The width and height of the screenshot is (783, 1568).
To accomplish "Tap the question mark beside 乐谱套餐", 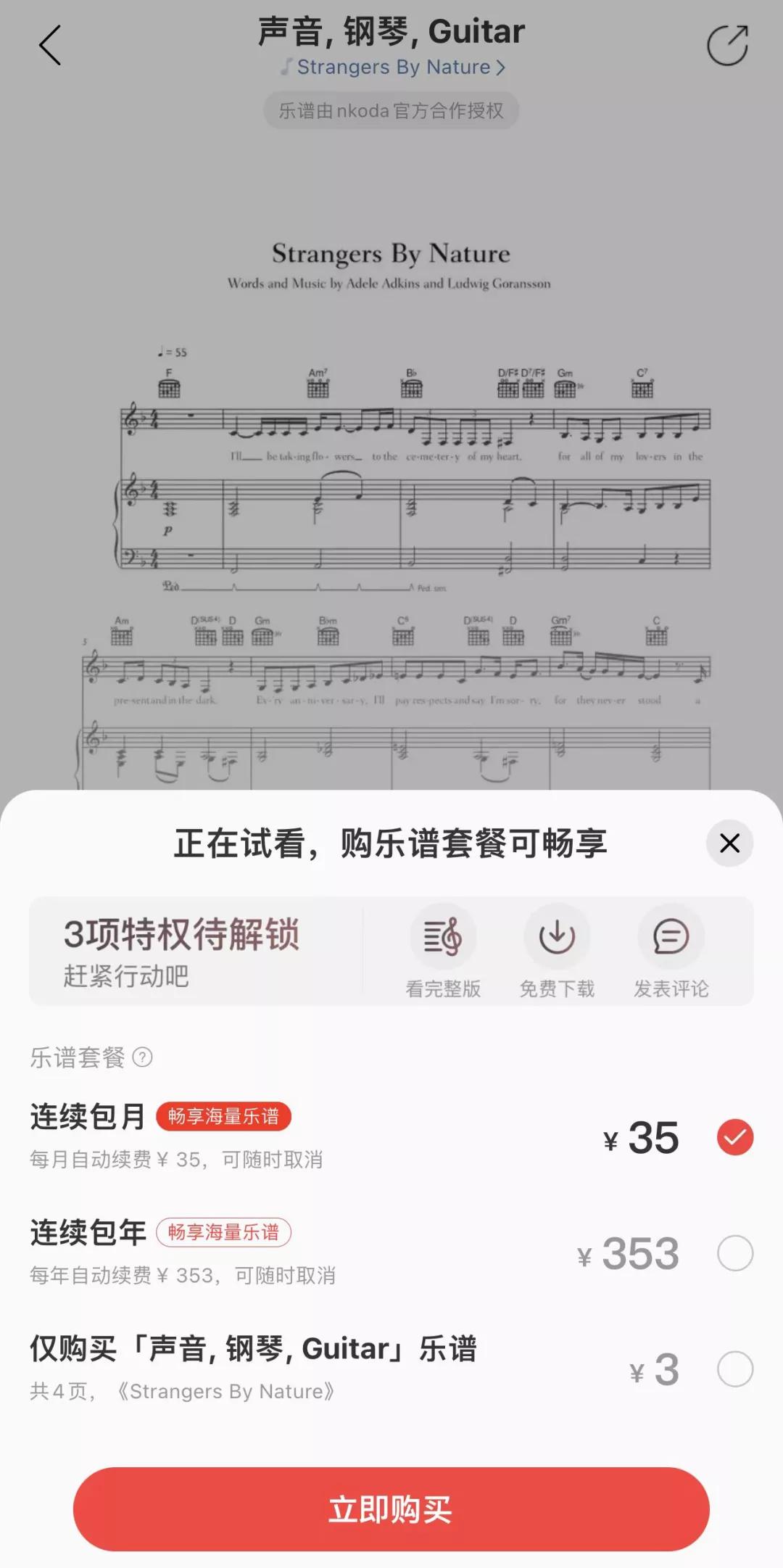I will click(x=143, y=1058).
